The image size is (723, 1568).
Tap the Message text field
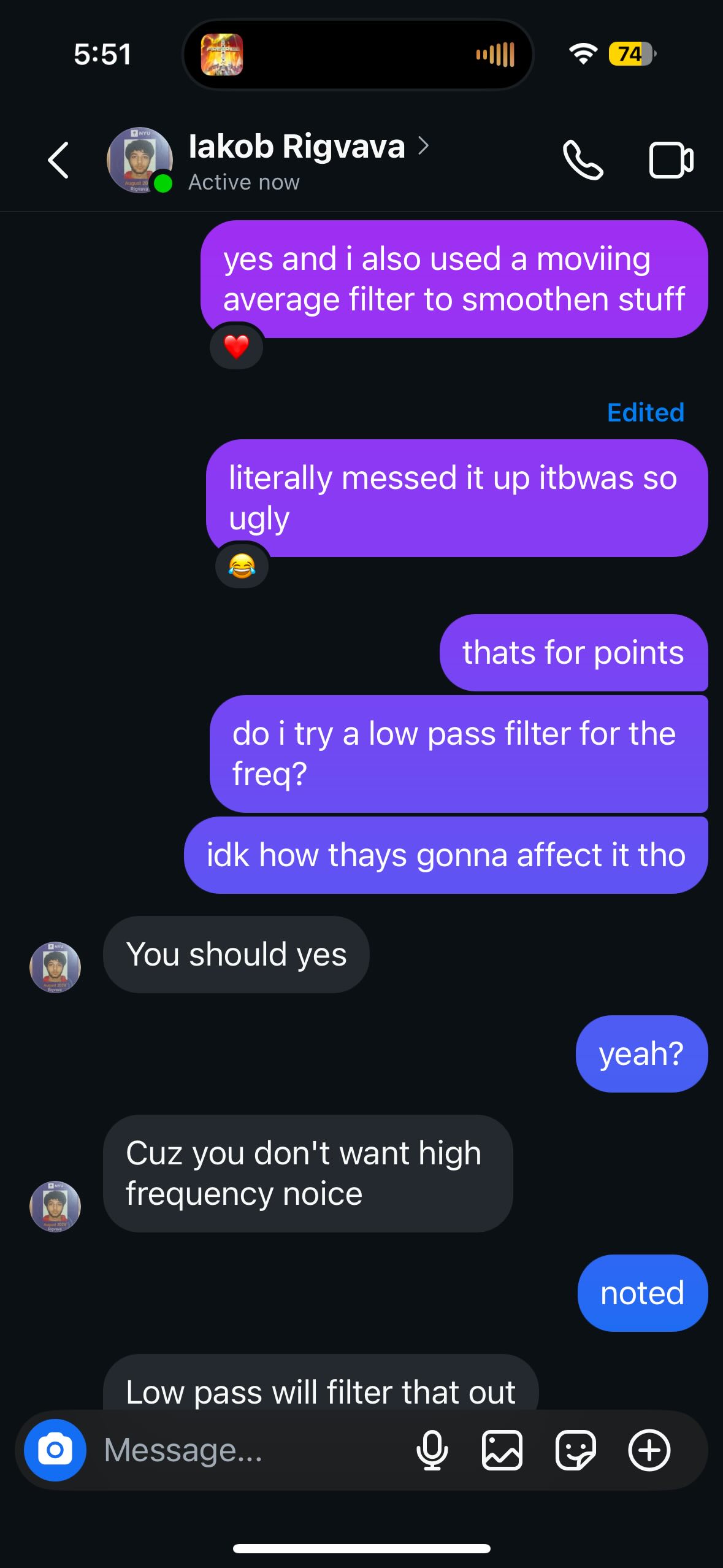[245, 1450]
